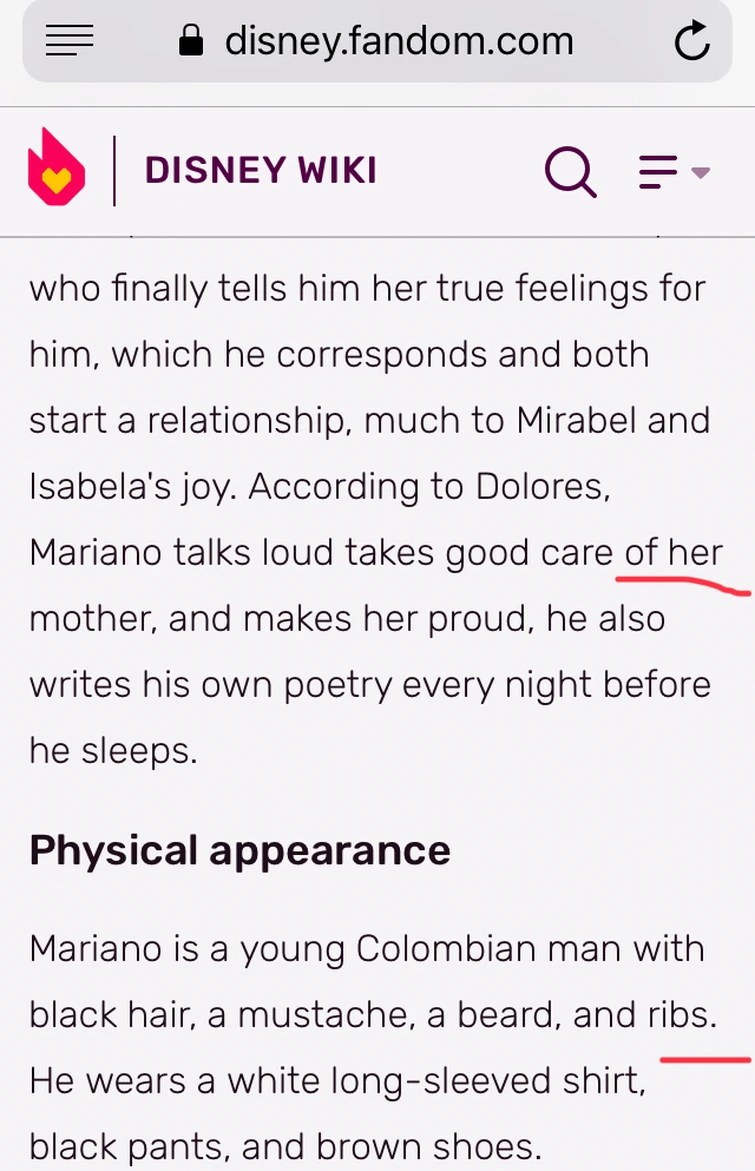Reload the page
Viewport: 755px width, 1171px height.
[691, 41]
